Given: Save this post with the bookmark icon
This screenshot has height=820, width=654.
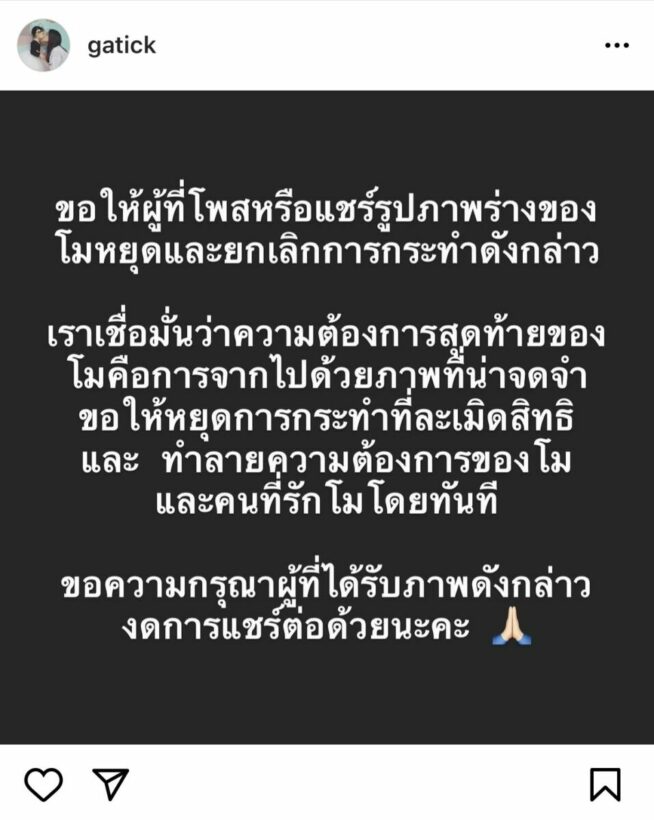Looking at the screenshot, I should (x=604, y=785).
